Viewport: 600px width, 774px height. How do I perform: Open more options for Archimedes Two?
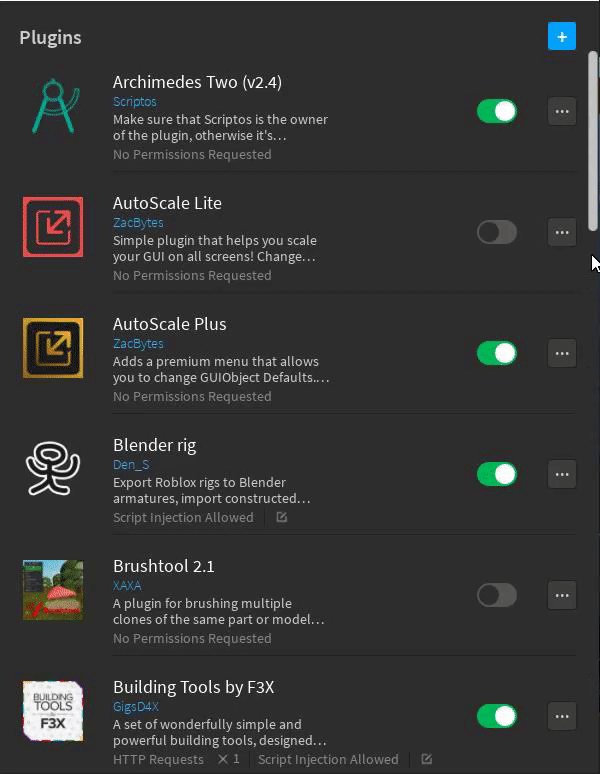pos(562,111)
